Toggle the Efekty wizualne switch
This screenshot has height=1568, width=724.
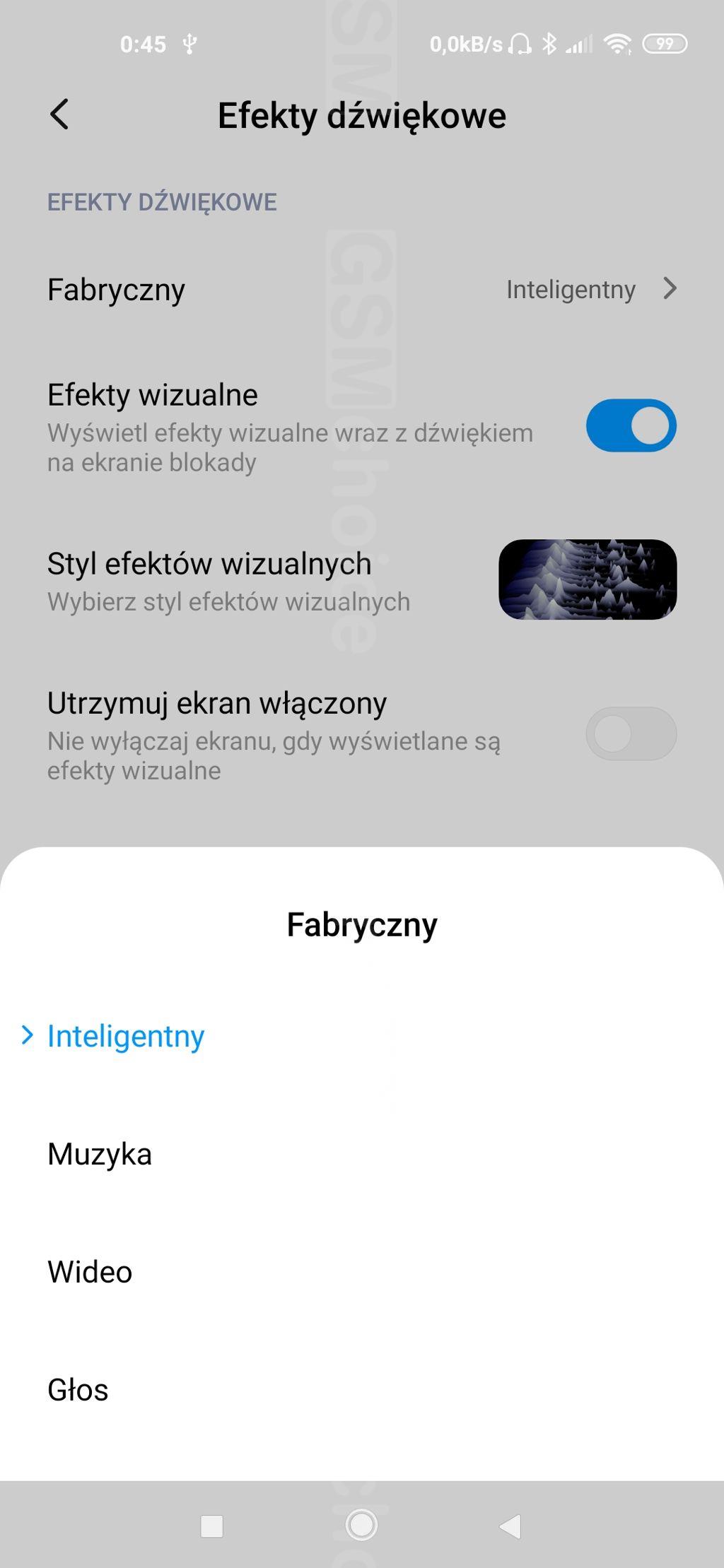(x=631, y=426)
